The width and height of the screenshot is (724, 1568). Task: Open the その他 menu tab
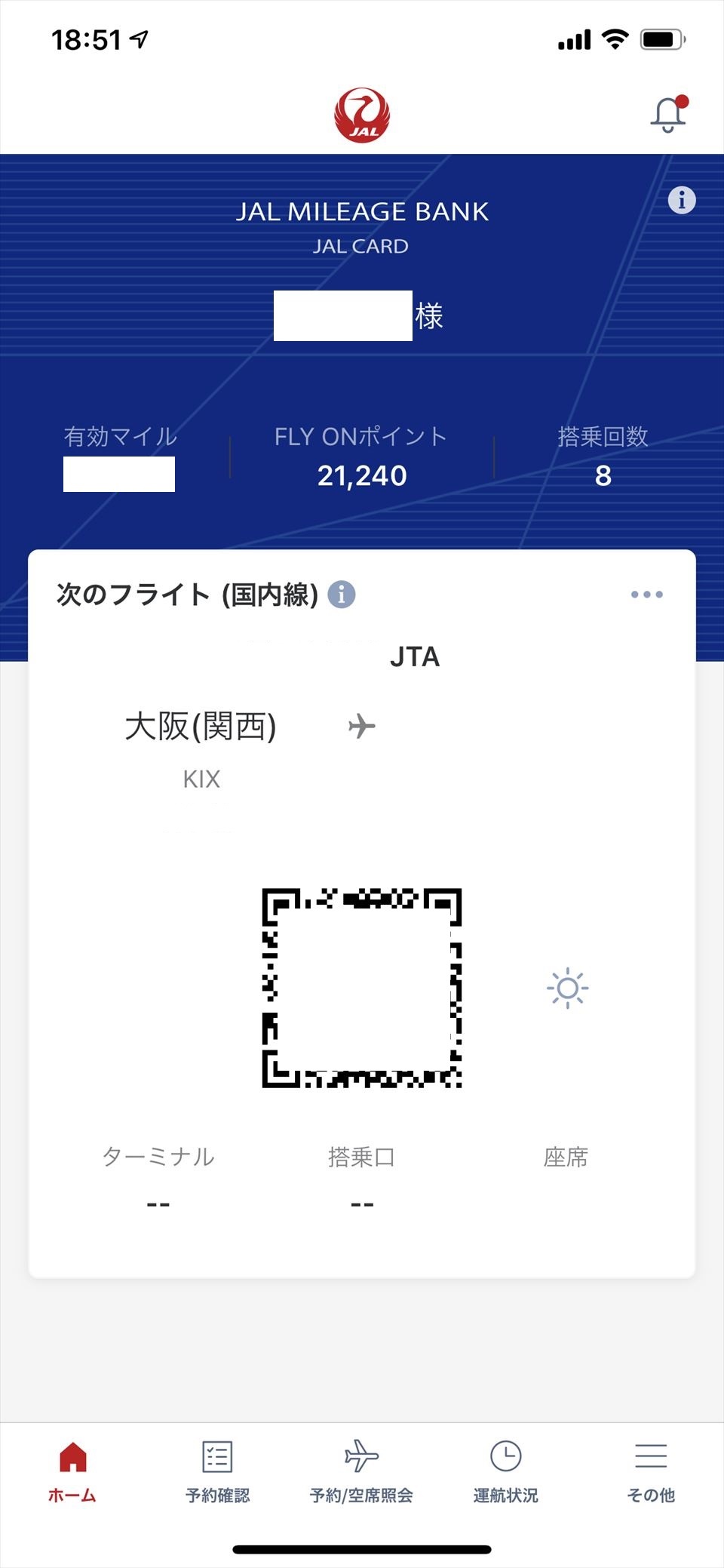[x=651, y=1472]
